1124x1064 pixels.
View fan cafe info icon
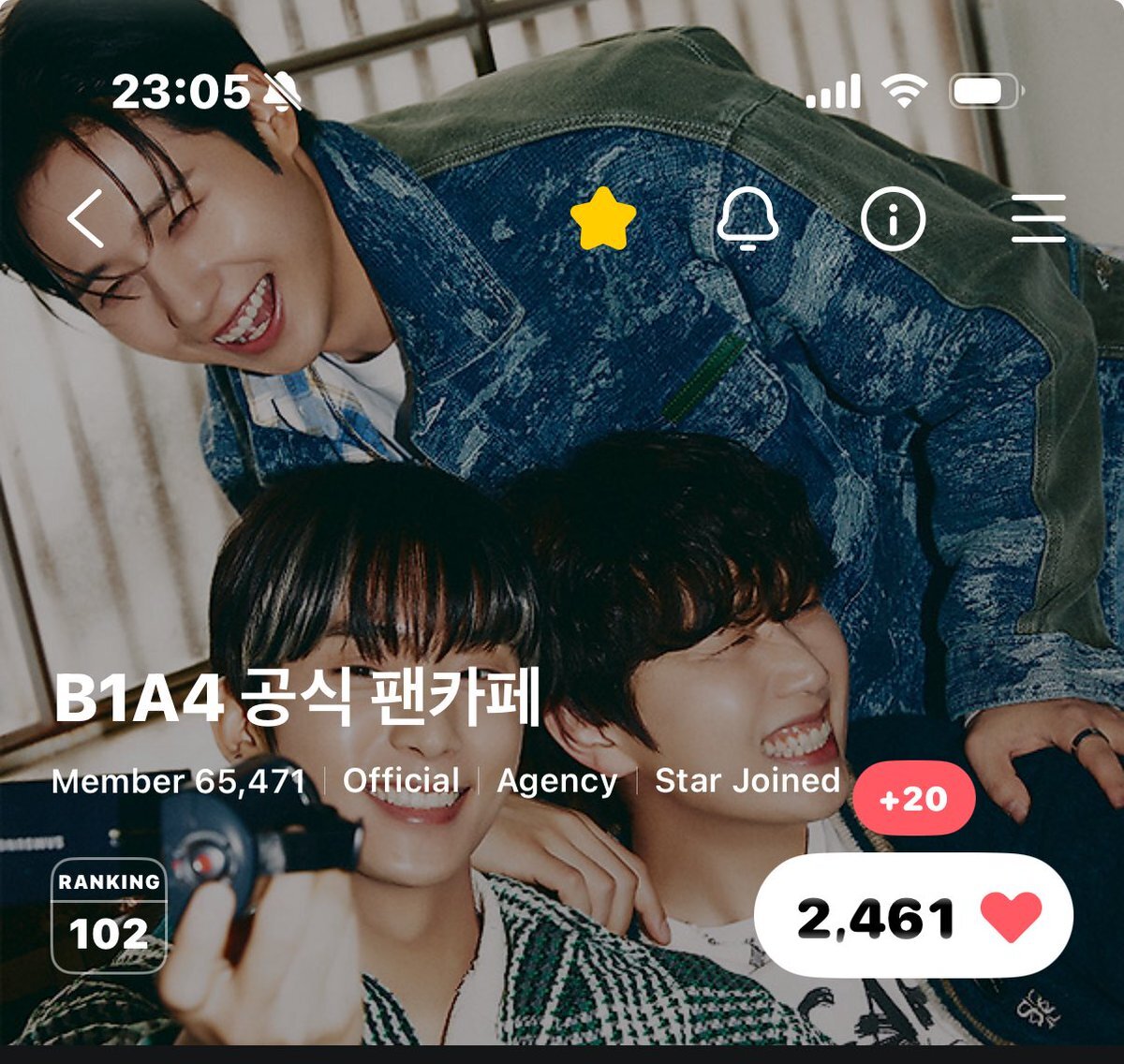point(893,219)
